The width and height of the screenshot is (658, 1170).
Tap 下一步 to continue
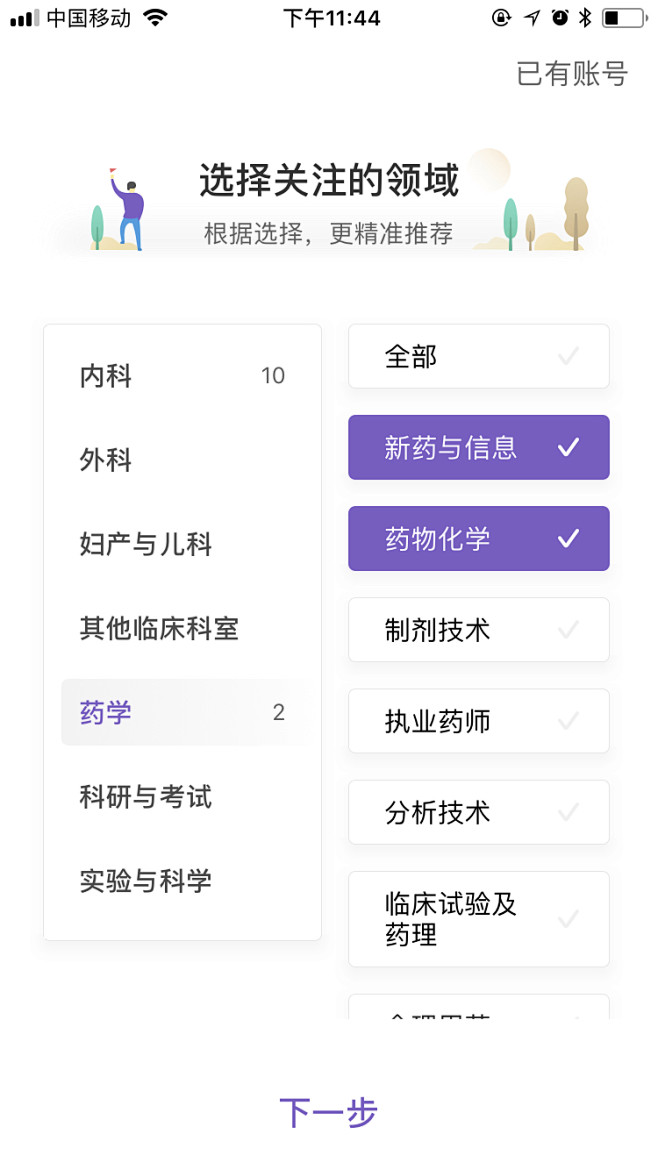(x=328, y=1113)
